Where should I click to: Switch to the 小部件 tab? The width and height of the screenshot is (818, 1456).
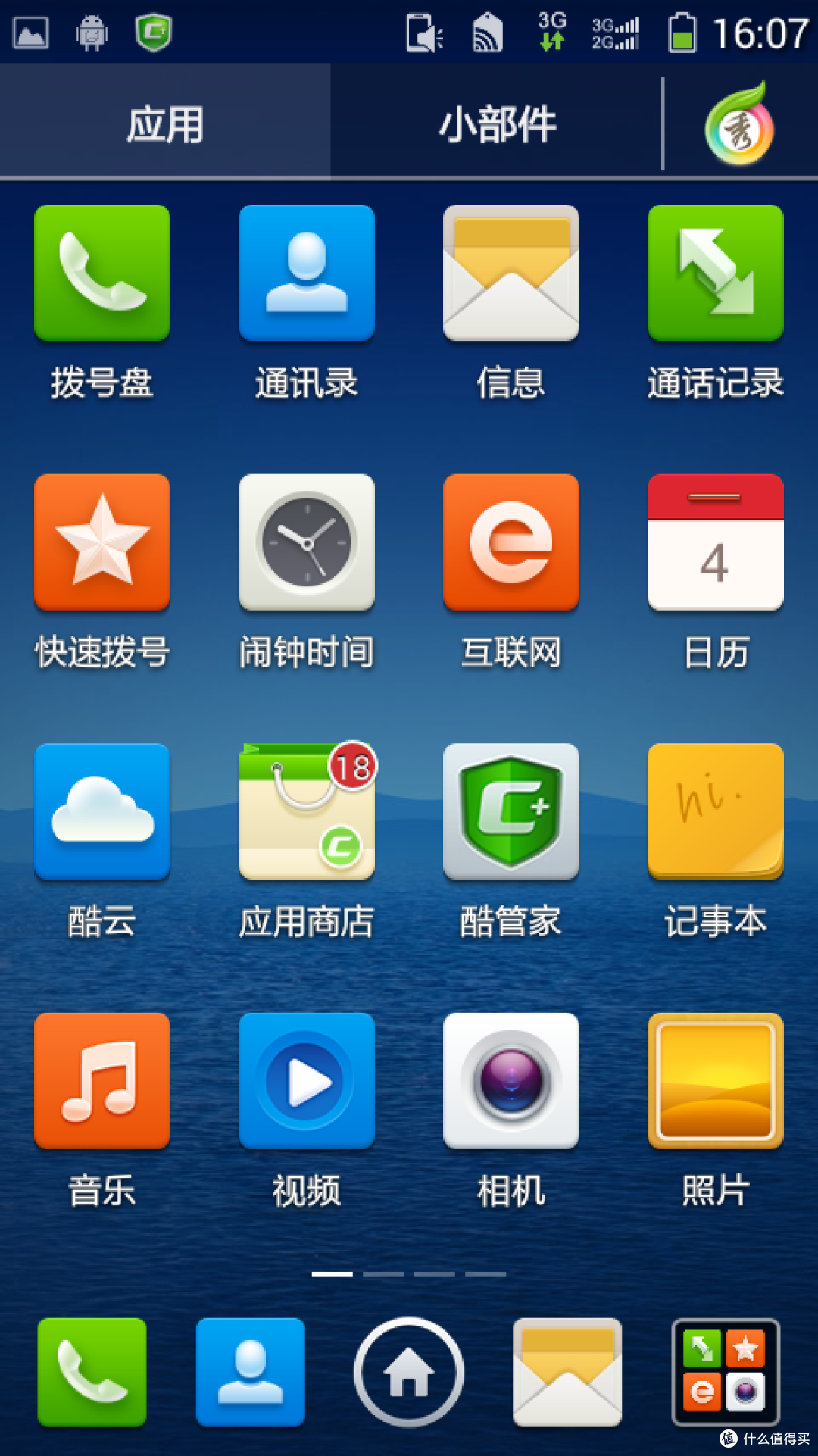click(x=497, y=124)
